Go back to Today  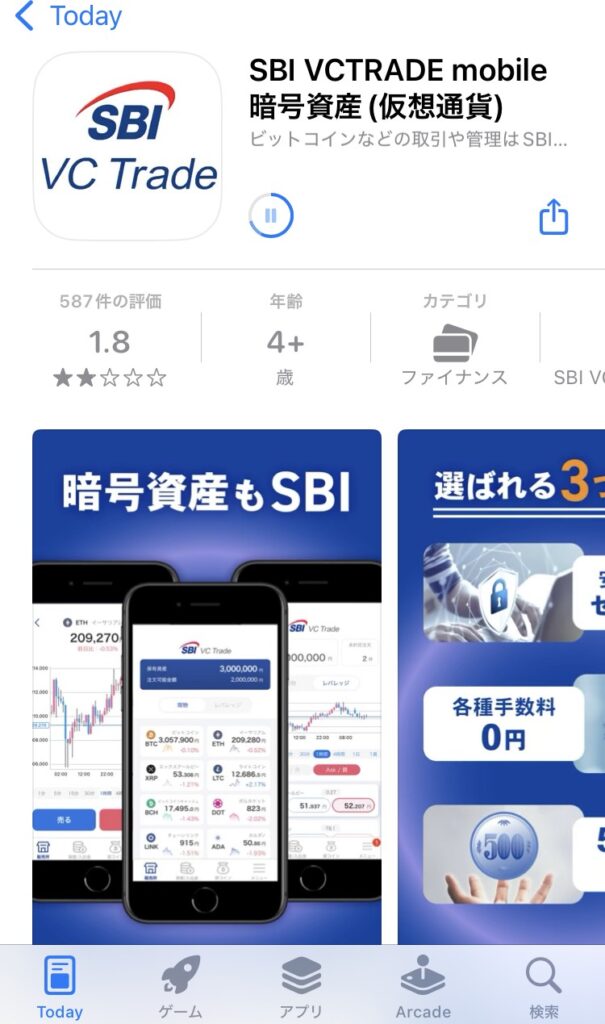(68, 17)
